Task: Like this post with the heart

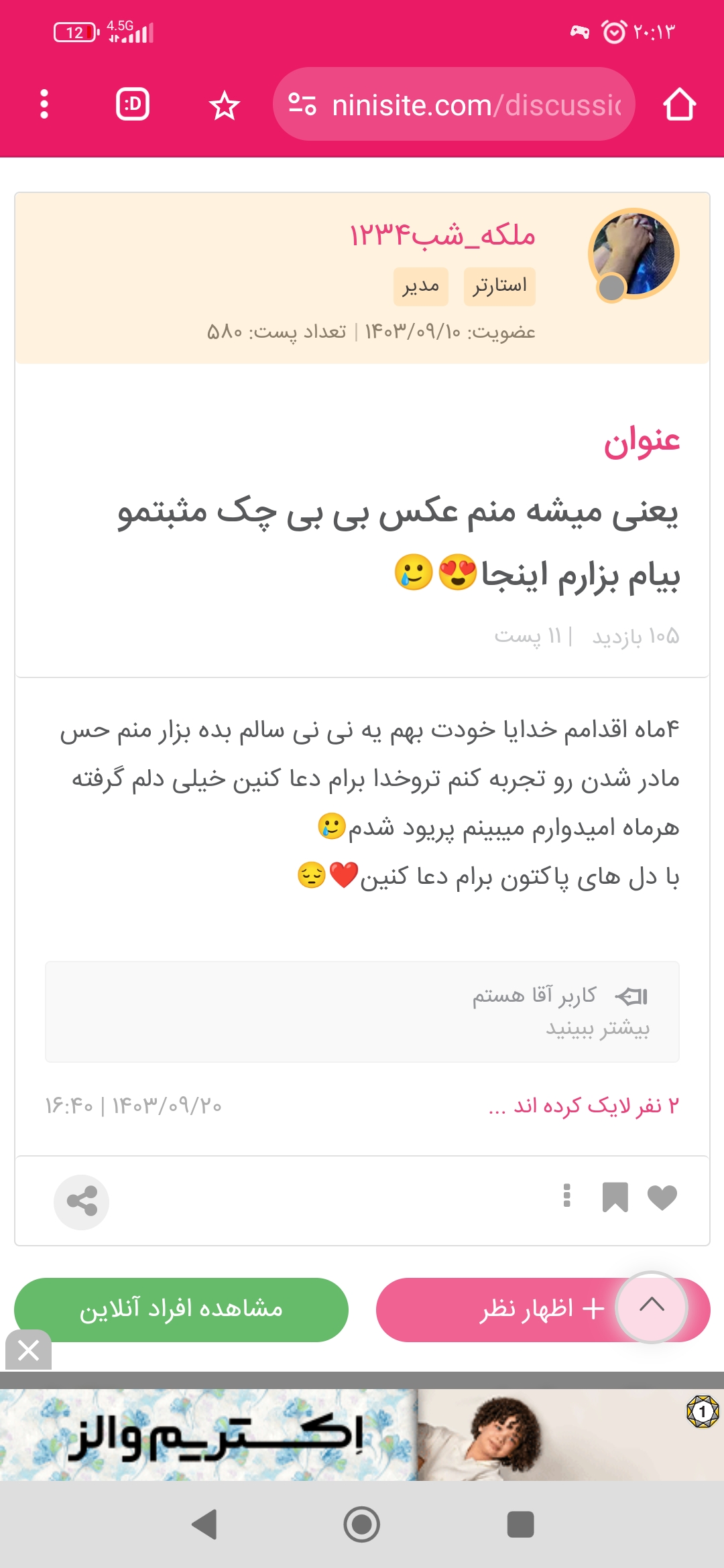Action: [662, 1197]
